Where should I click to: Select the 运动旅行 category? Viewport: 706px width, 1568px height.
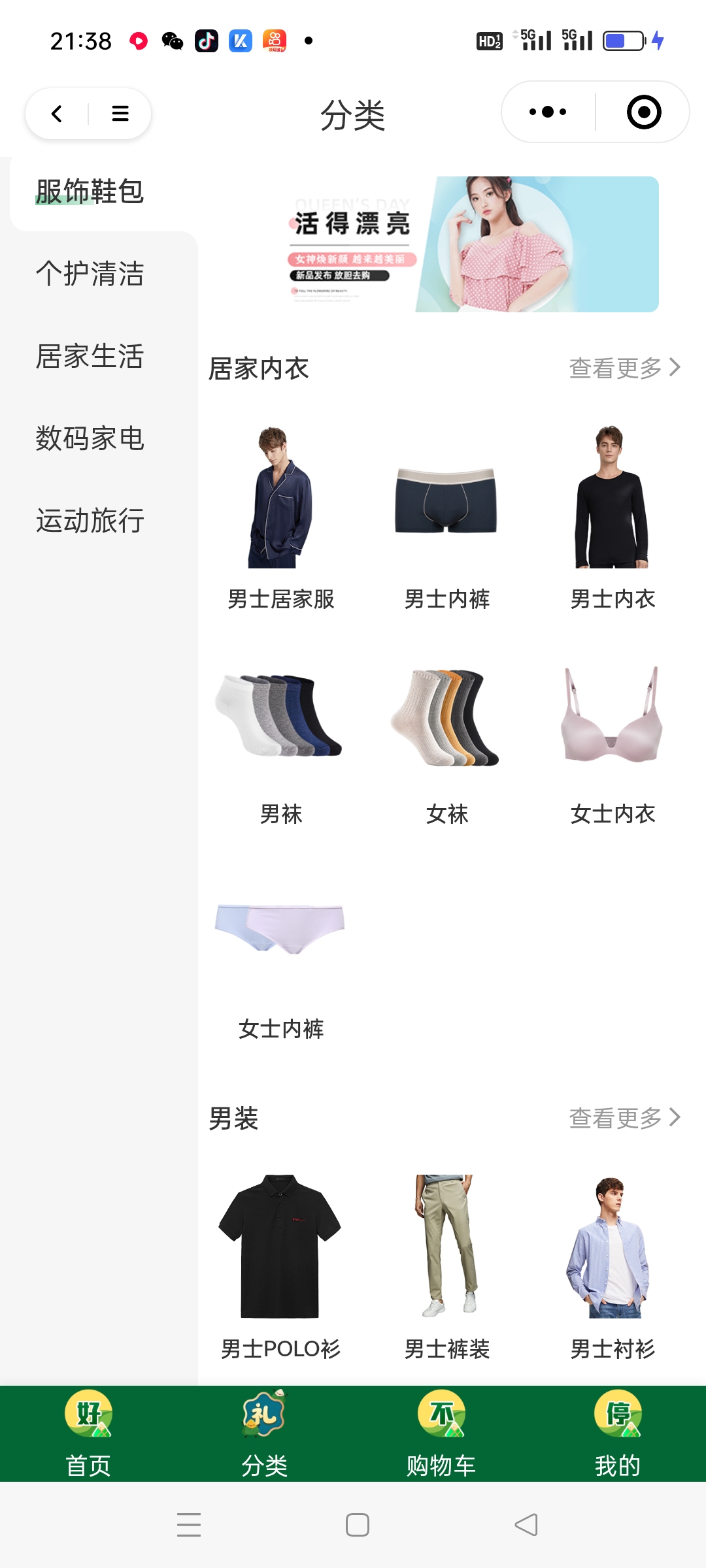pos(90,521)
